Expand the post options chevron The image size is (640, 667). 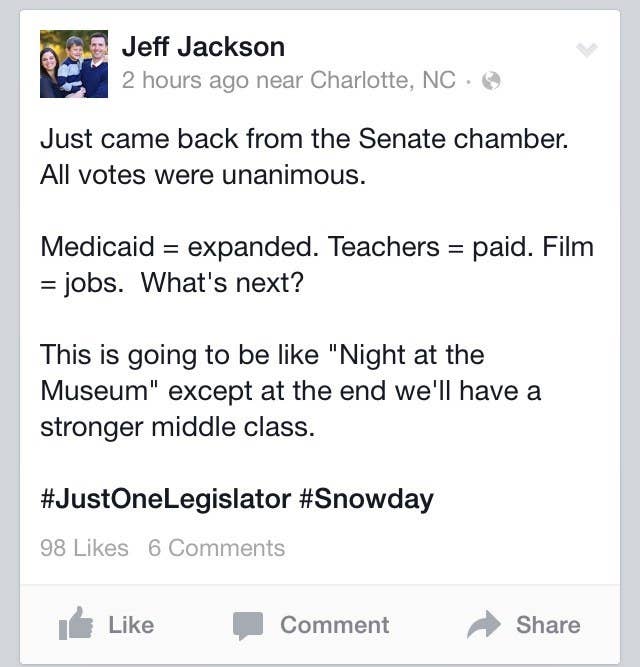[x=587, y=50]
